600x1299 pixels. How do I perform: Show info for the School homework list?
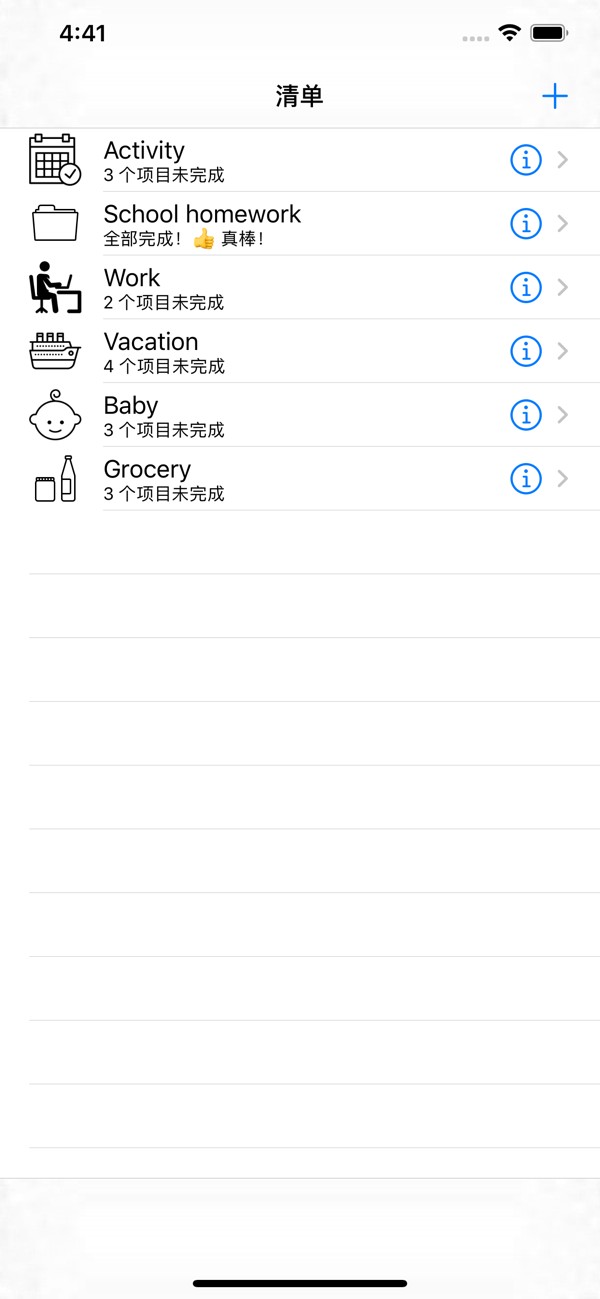click(526, 224)
